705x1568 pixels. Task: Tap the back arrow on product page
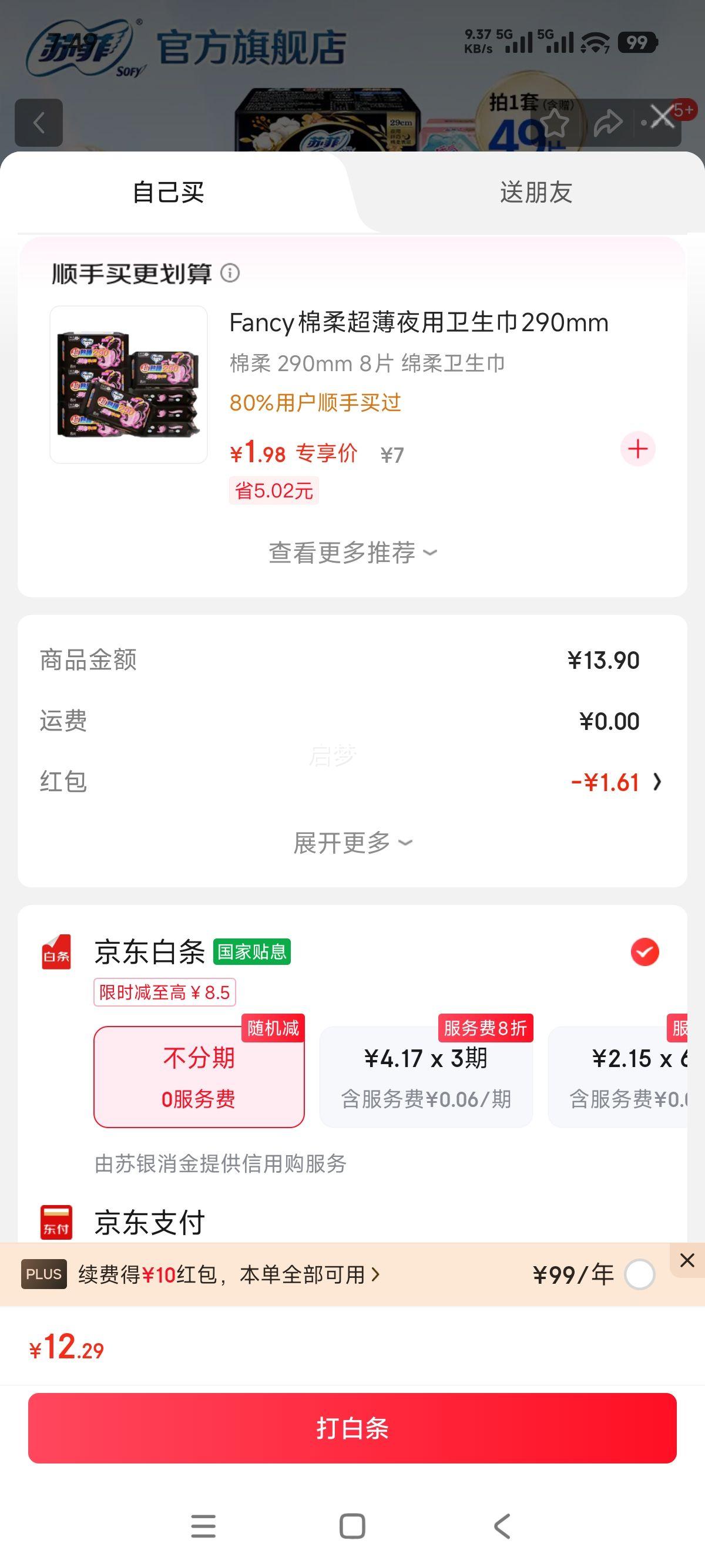39,123
